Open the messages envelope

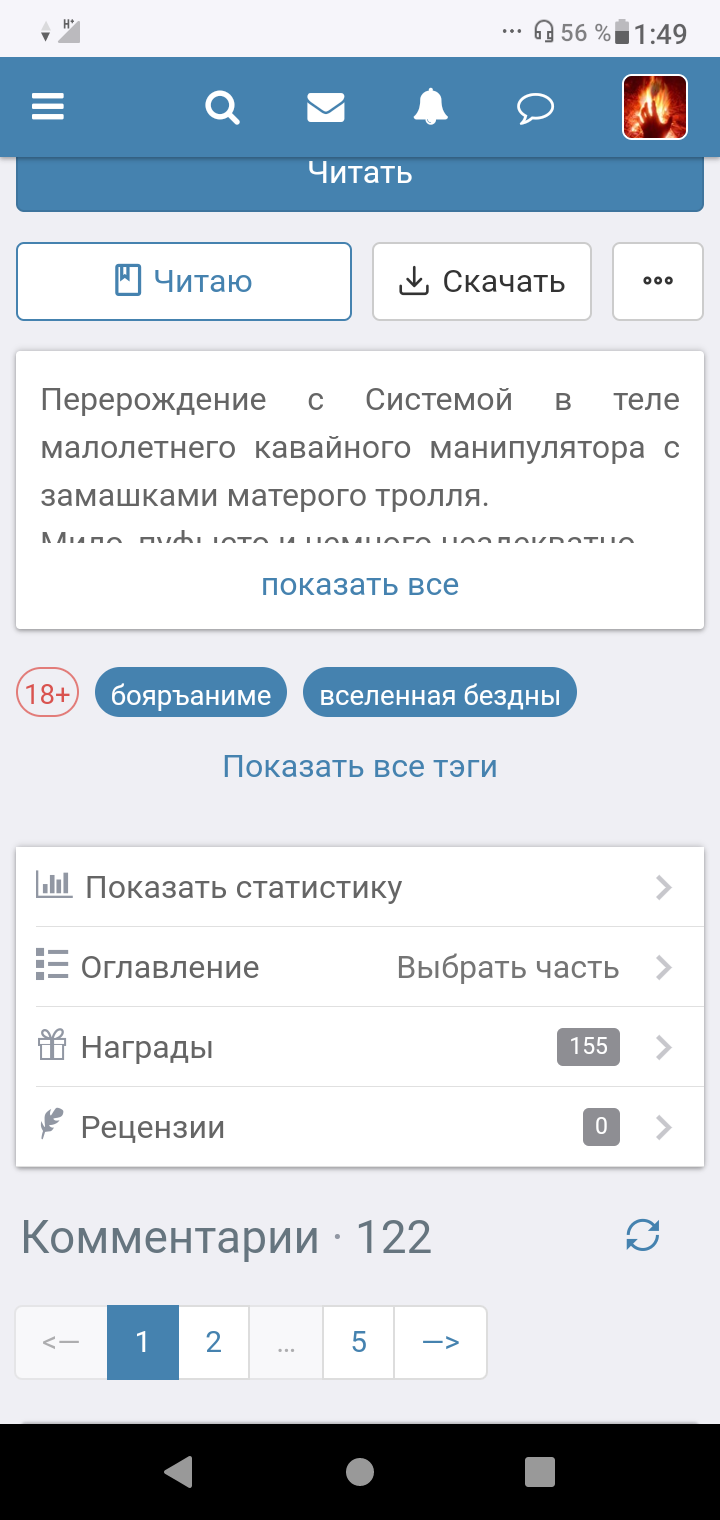(x=326, y=106)
